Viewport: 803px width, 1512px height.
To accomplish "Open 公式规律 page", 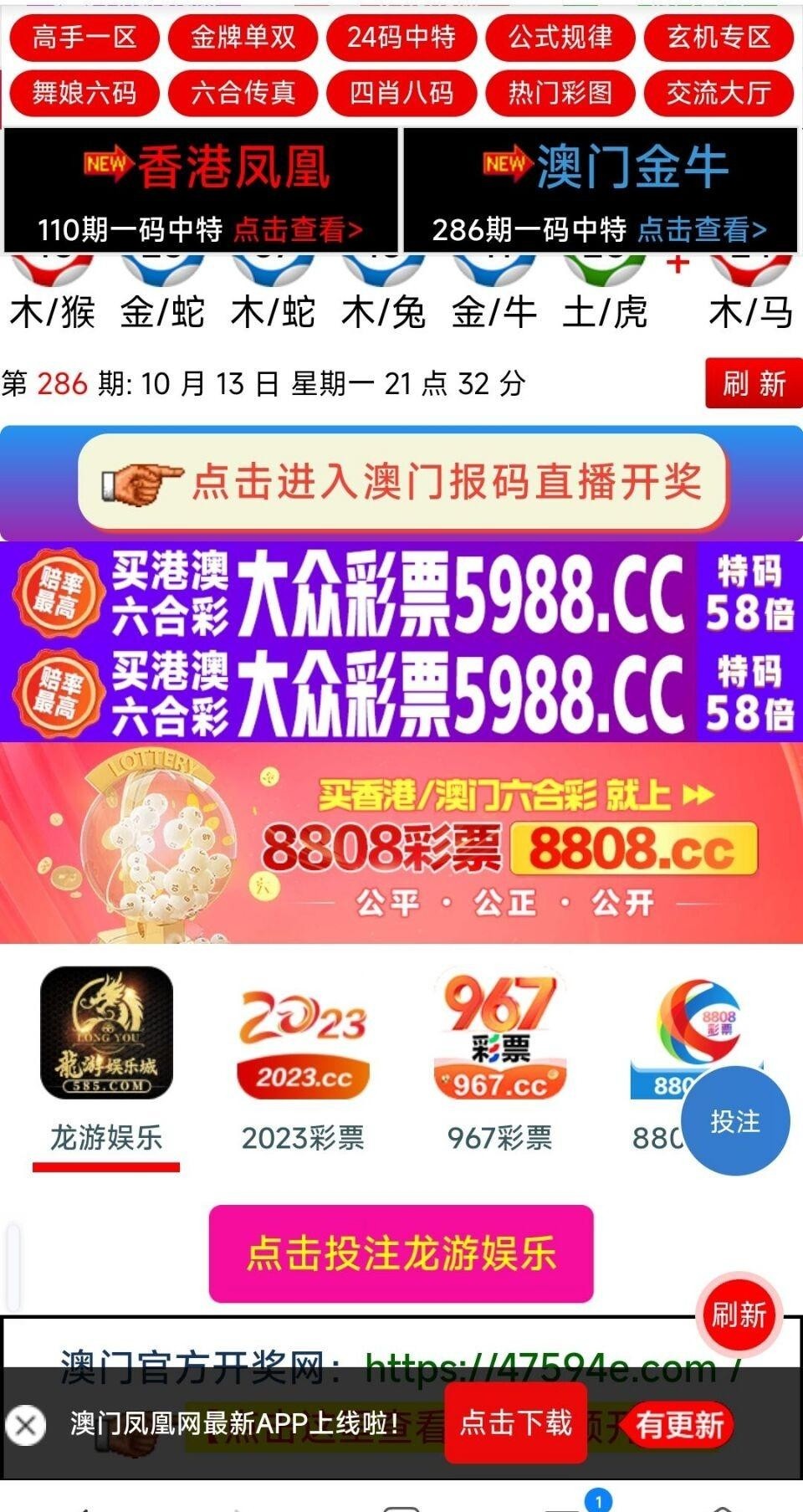I will pos(560,38).
